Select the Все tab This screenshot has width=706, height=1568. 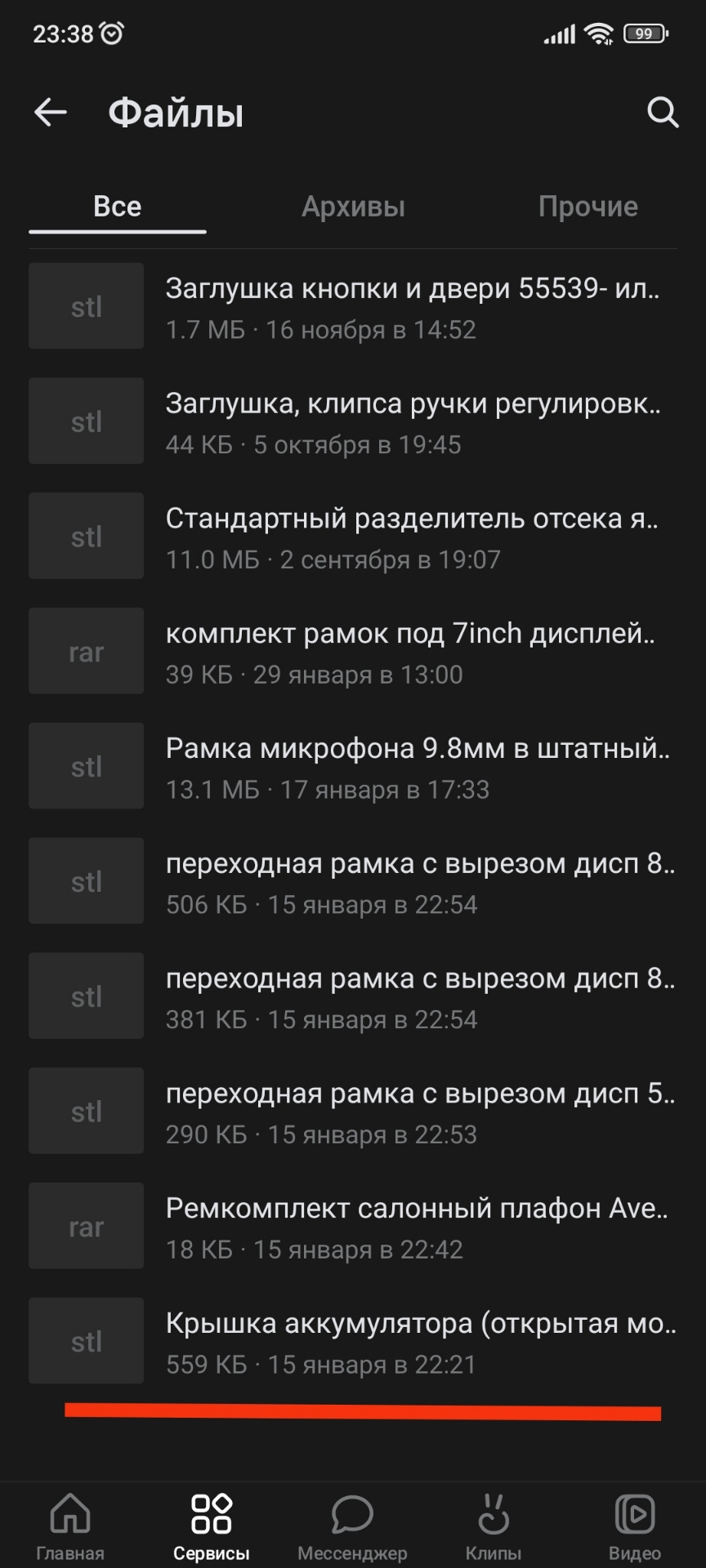[x=118, y=207]
